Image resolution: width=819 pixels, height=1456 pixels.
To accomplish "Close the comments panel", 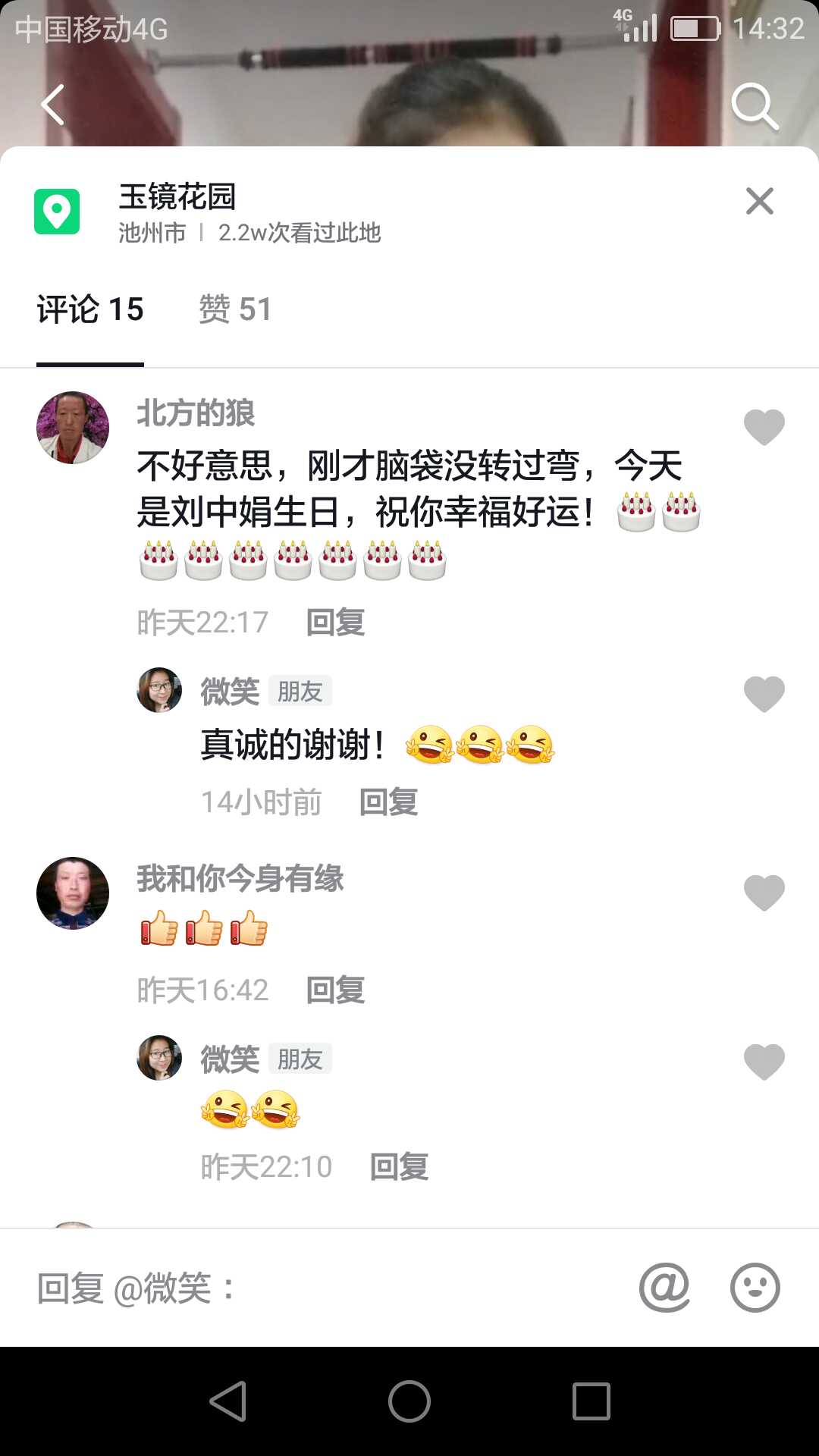I will coord(759,201).
